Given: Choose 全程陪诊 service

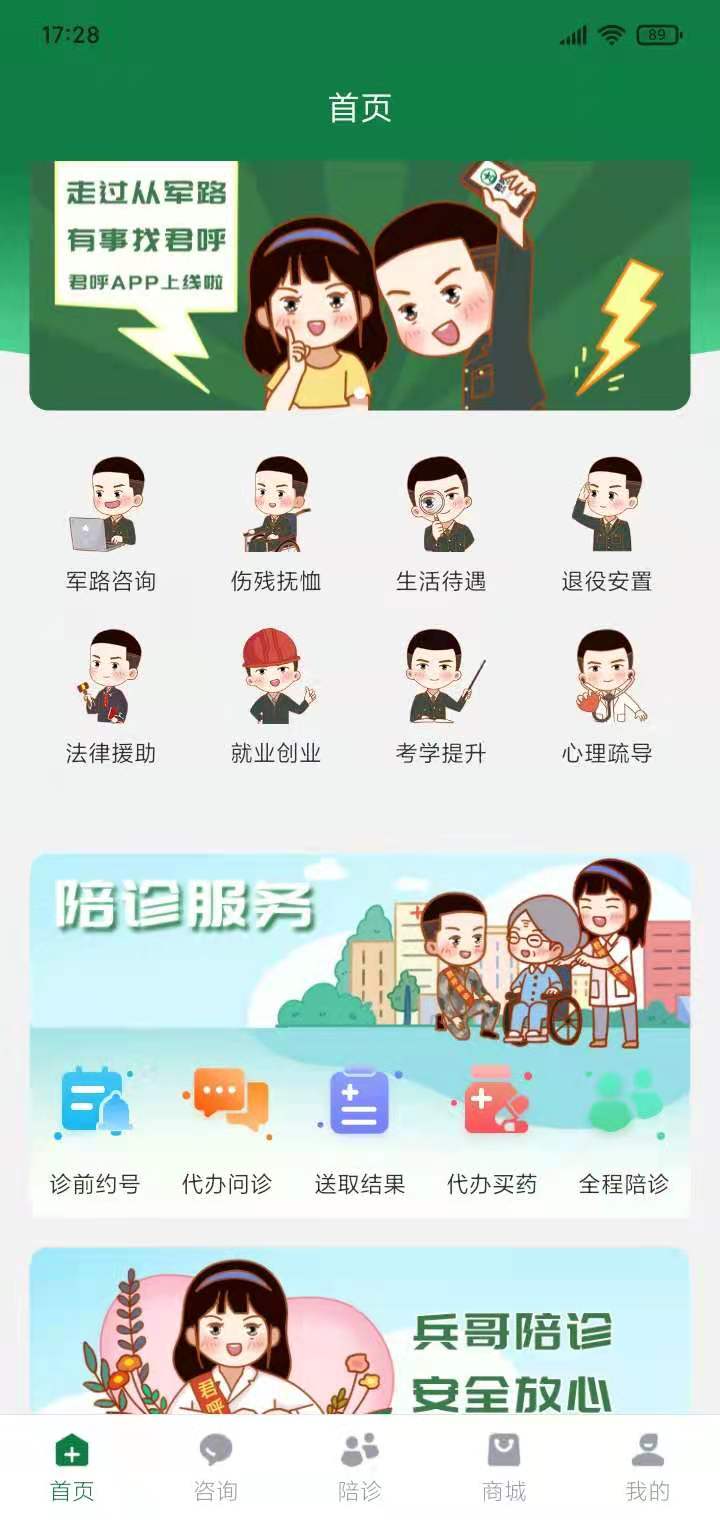Looking at the screenshot, I should pyautogui.click(x=624, y=1130).
